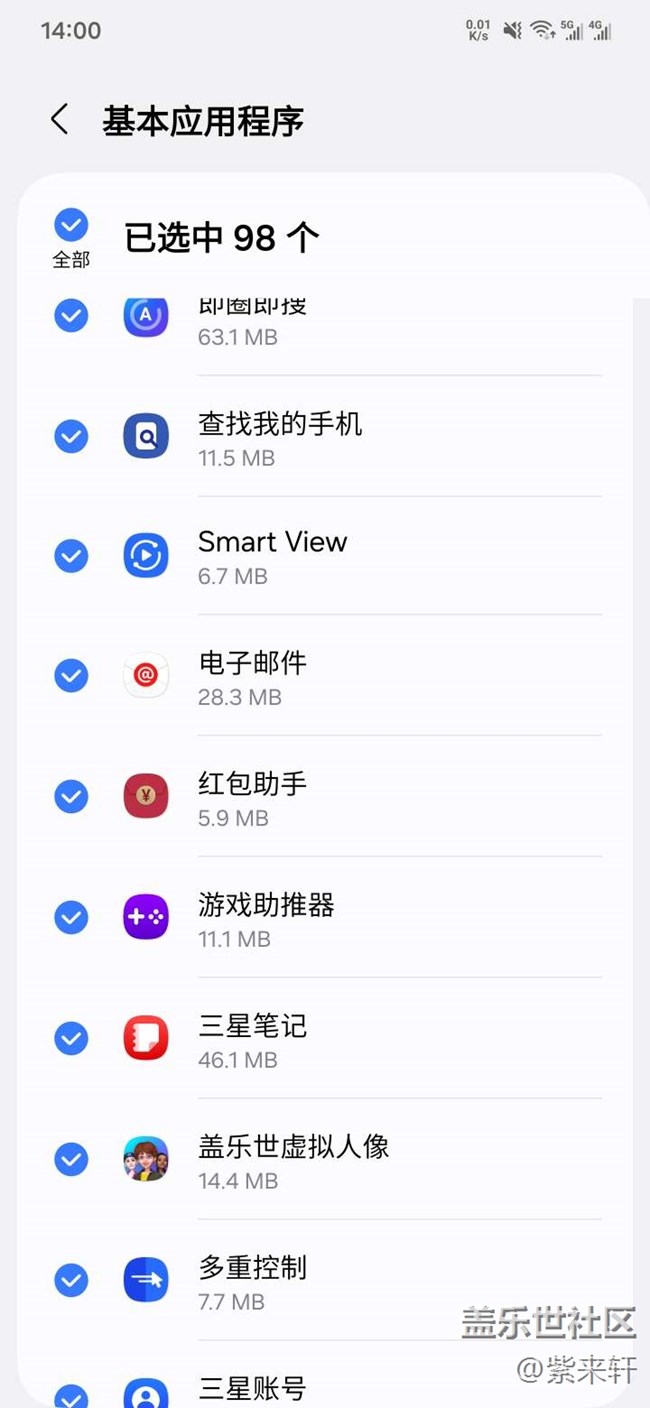Toggle the 全部 select-all checkbox
This screenshot has width=650, height=1408.
coord(71,225)
